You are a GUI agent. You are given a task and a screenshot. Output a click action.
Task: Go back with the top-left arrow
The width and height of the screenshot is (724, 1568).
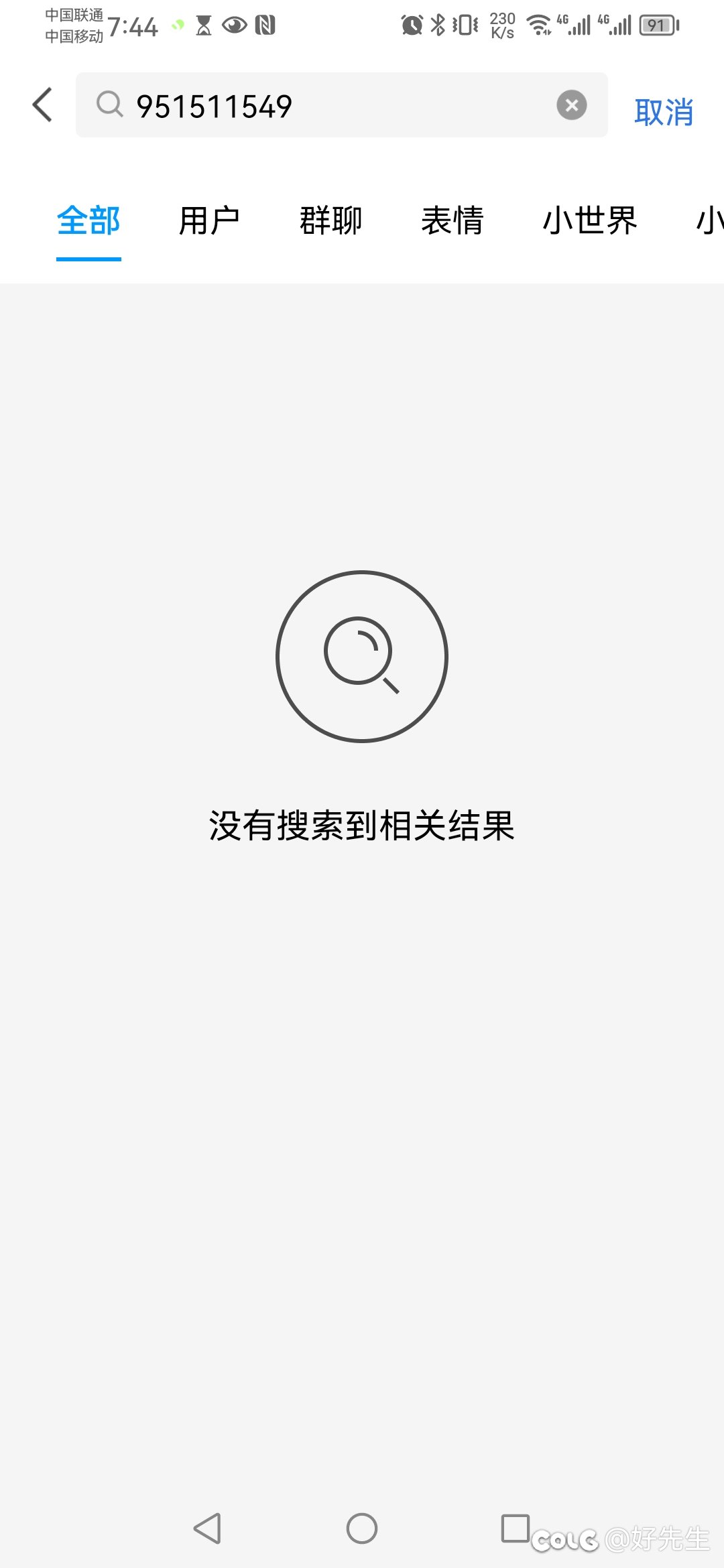point(42,105)
